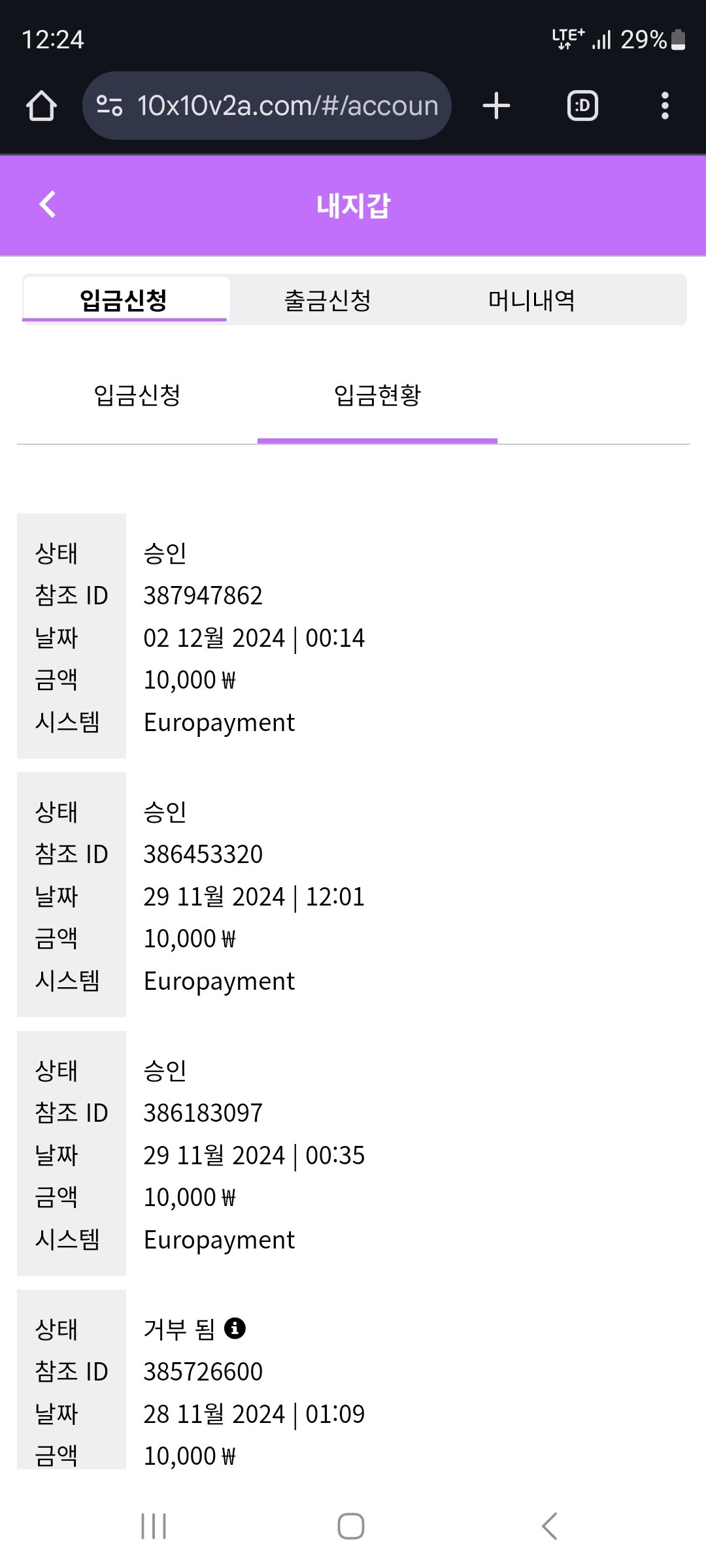Select the 입금현황 sub-tab
The height and width of the screenshot is (1568, 706).
click(377, 395)
